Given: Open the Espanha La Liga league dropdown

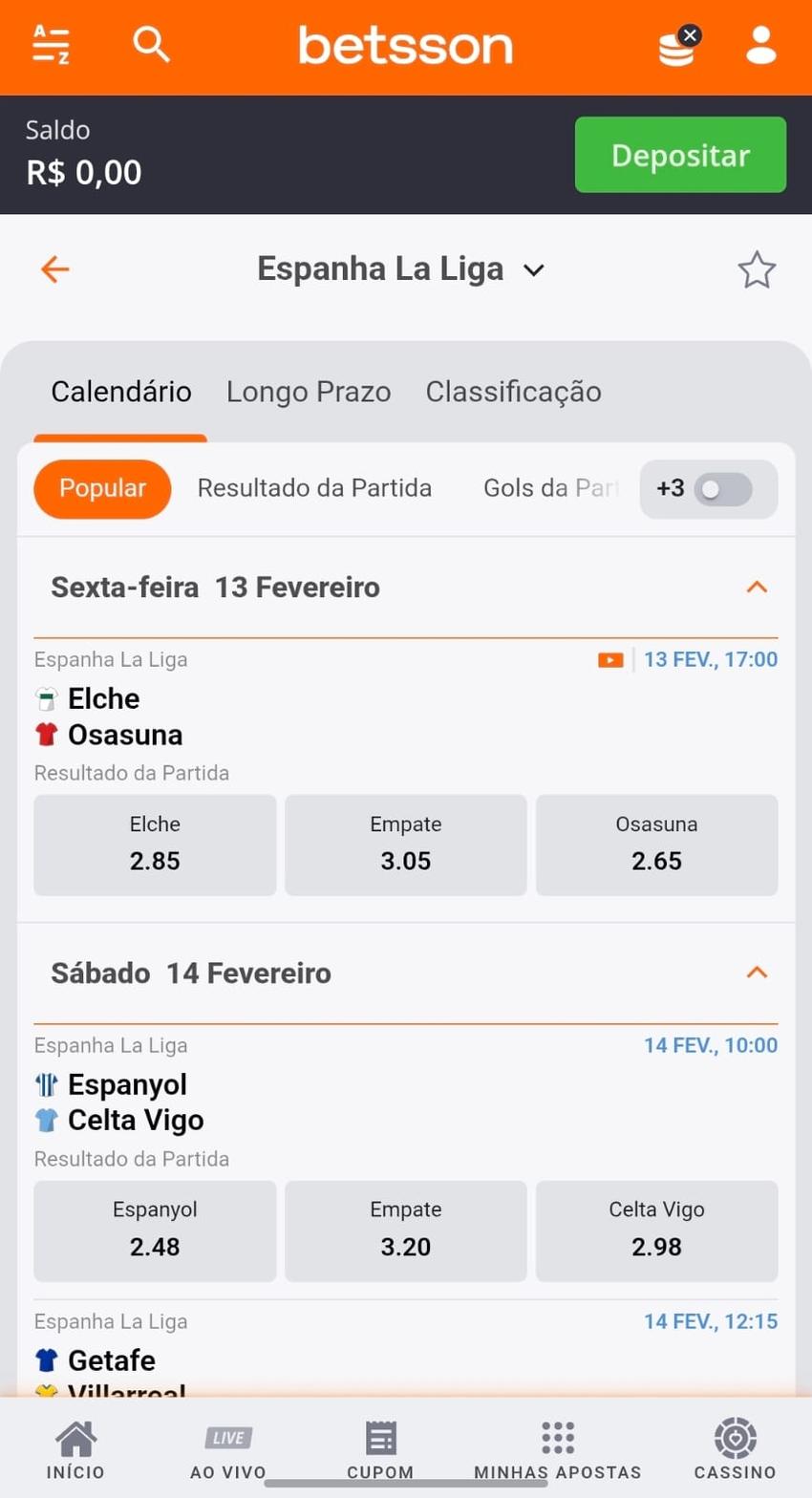Looking at the screenshot, I should [x=533, y=269].
